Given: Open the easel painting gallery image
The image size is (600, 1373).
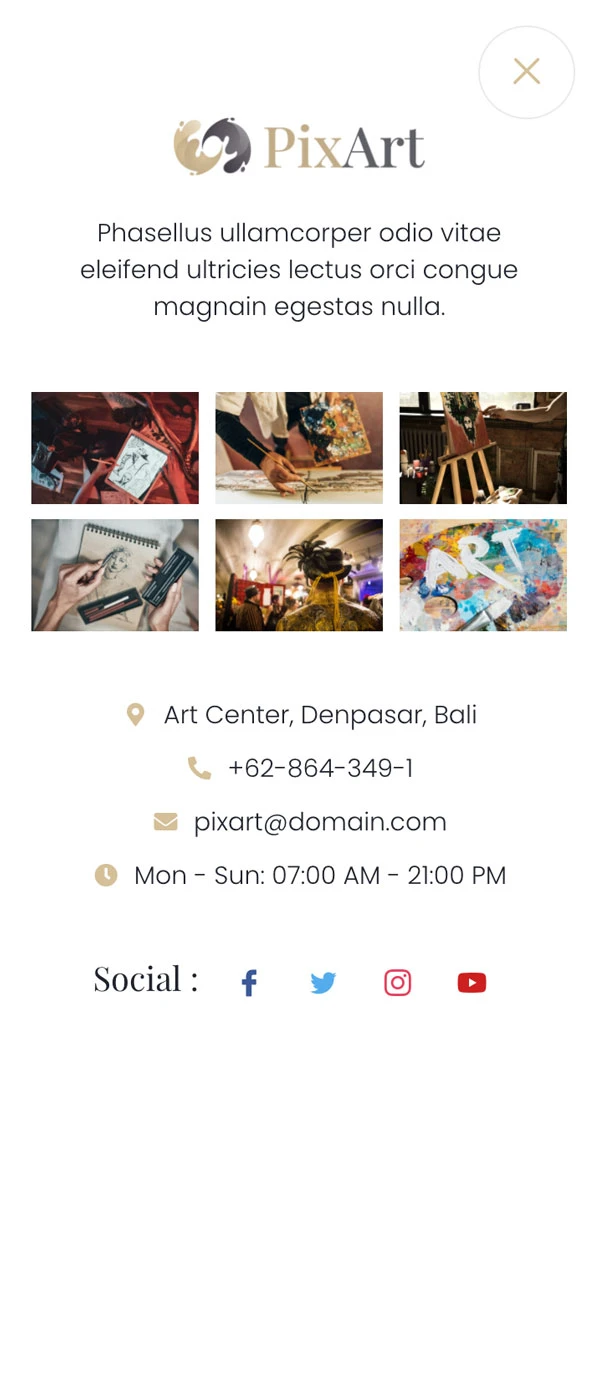Looking at the screenshot, I should 483,447.
